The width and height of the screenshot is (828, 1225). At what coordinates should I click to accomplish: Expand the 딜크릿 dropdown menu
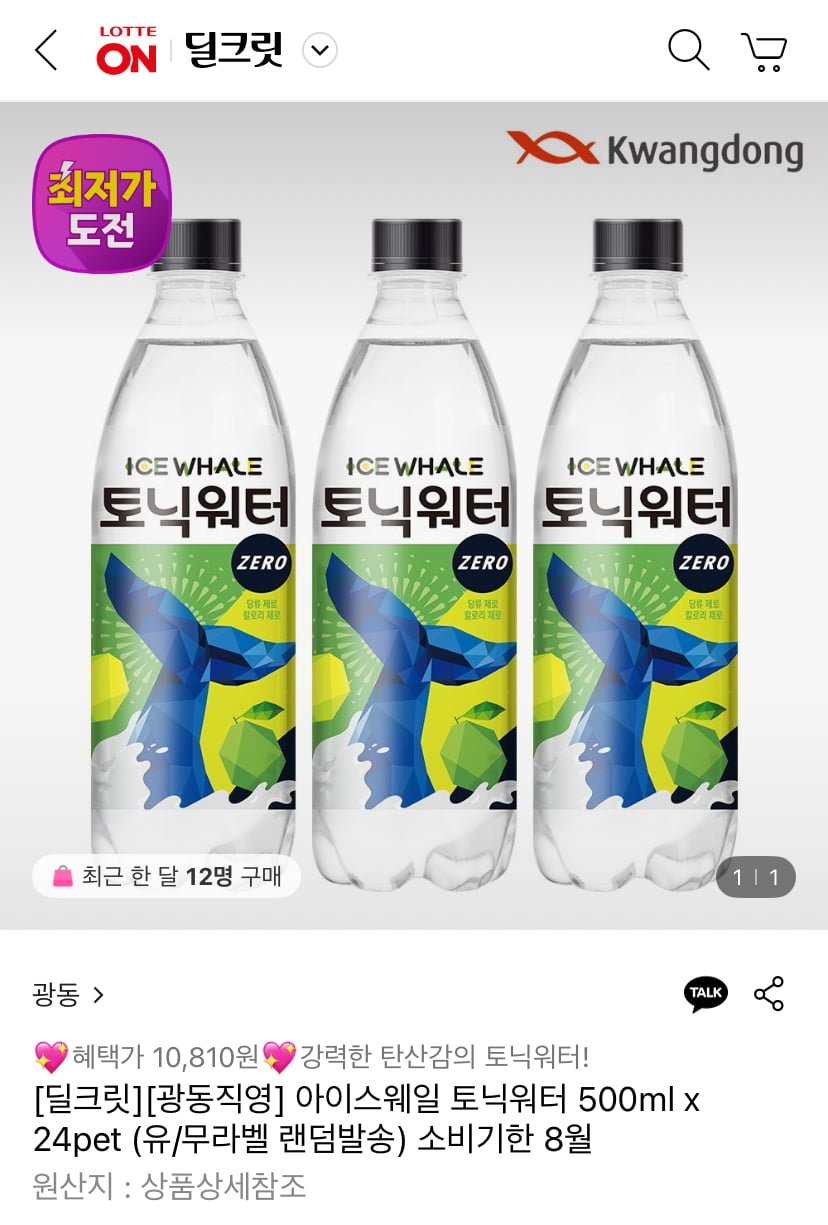coord(320,50)
